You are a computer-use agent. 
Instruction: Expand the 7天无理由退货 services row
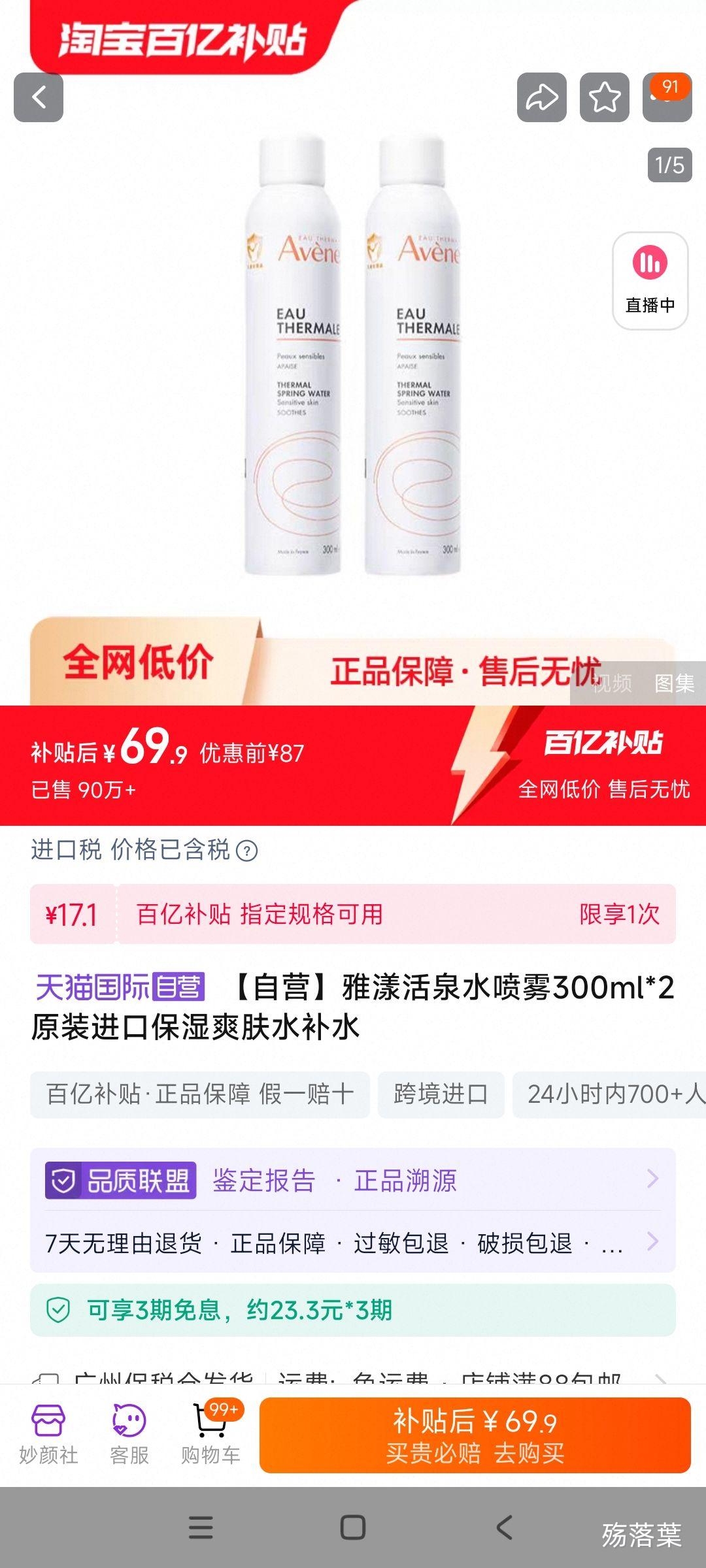[x=353, y=1245]
